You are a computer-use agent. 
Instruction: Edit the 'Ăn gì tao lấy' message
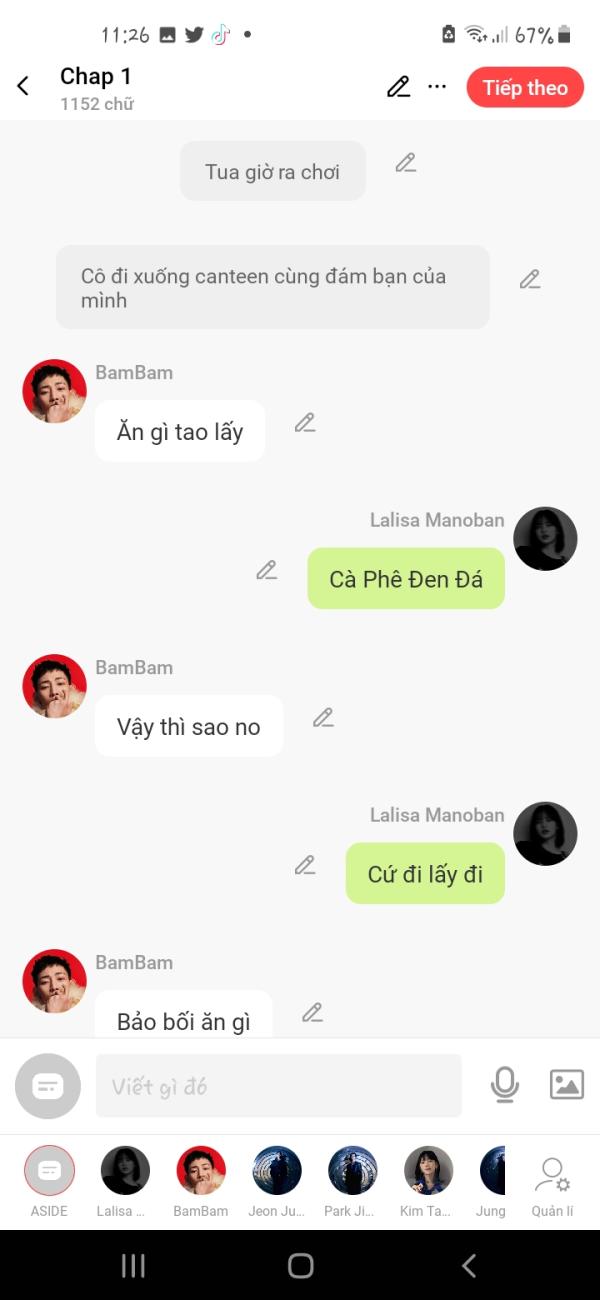tap(305, 423)
